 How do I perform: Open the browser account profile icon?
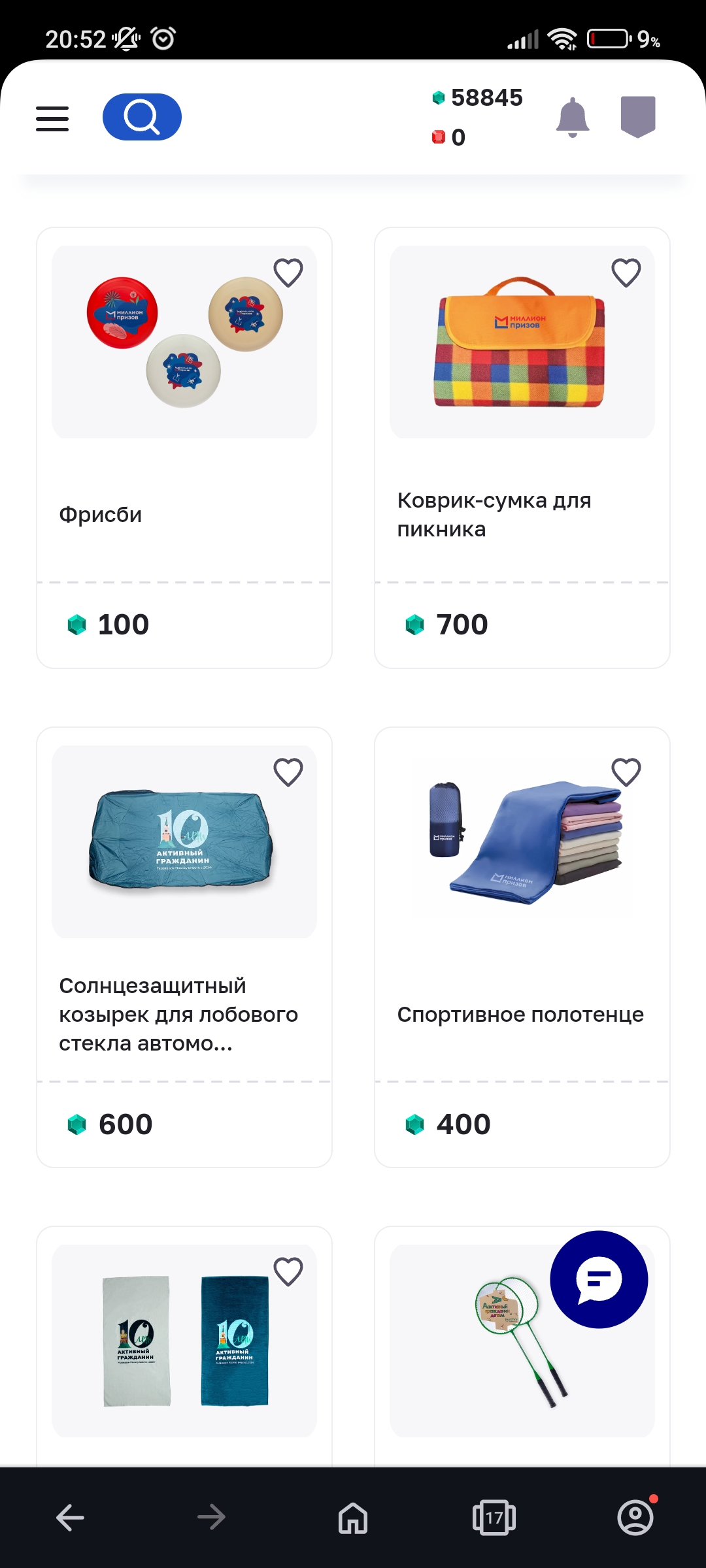(635, 1517)
